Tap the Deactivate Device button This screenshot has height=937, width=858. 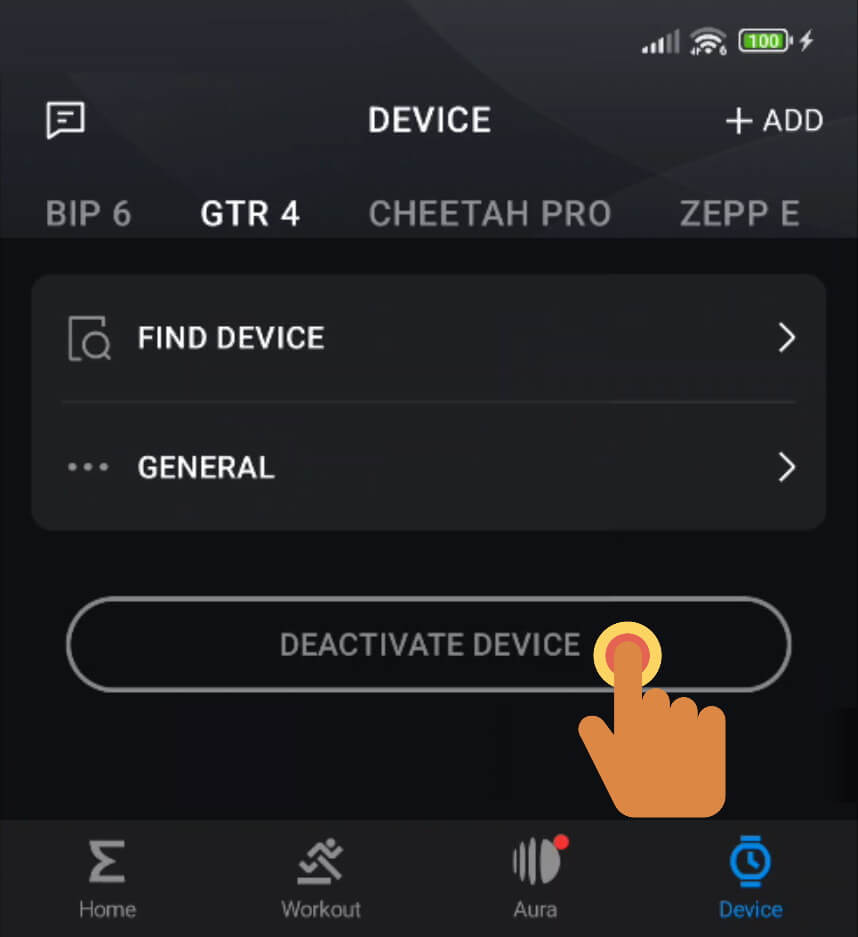coord(428,645)
